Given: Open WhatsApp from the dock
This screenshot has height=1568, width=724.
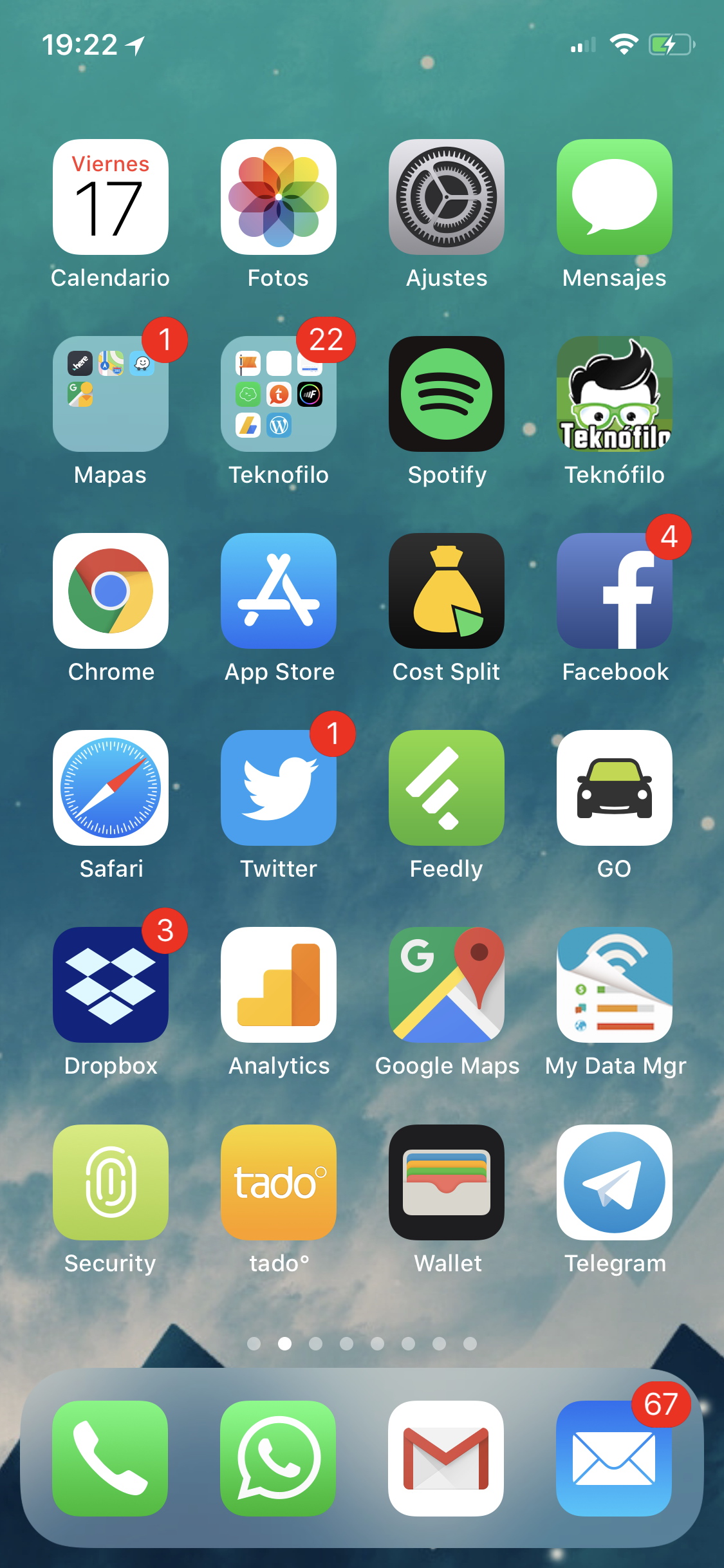Looking at the screenshot, I should click(278, 1459).
